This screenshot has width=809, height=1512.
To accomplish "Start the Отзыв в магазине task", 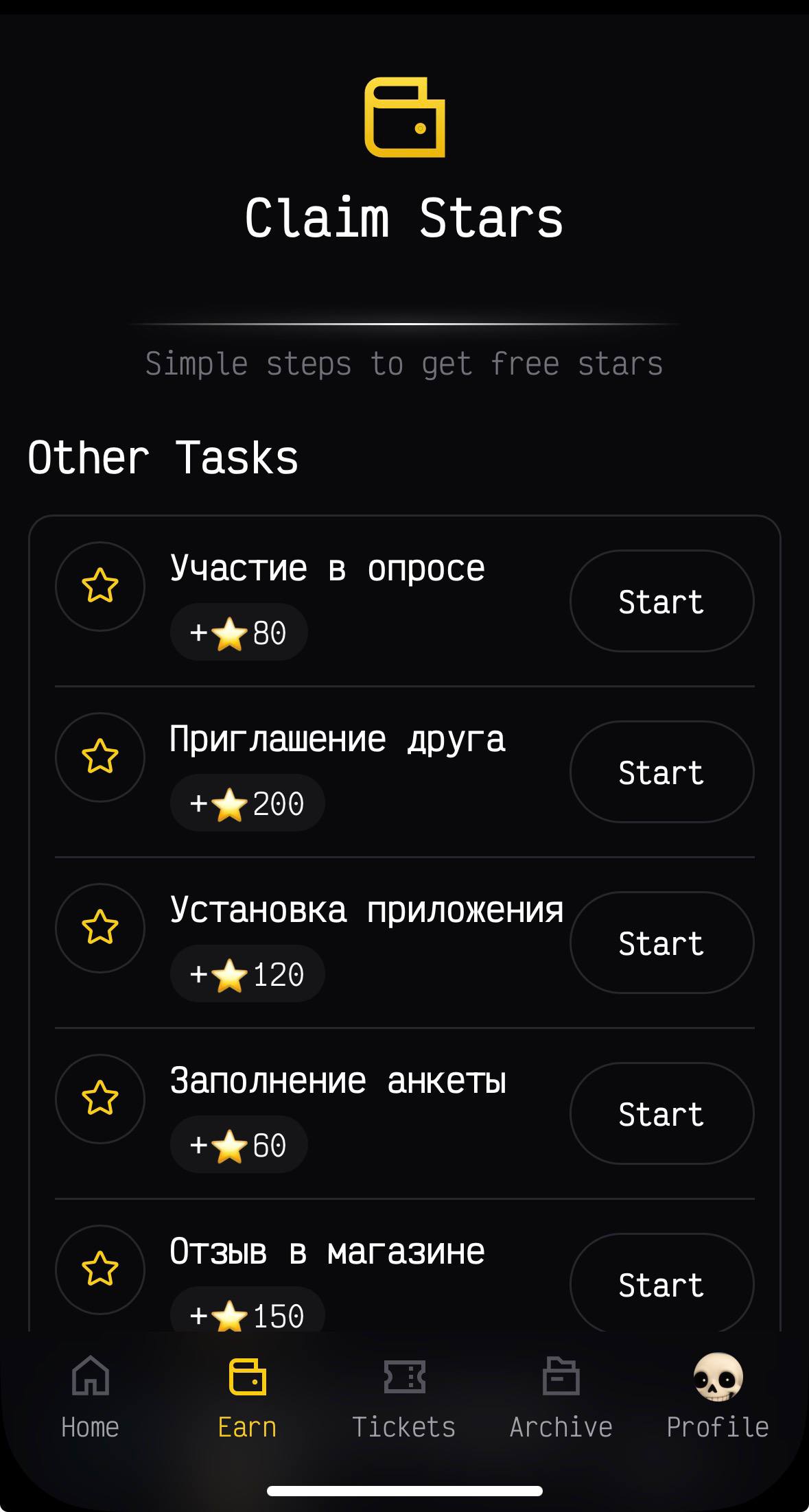I will point(661,1284).
